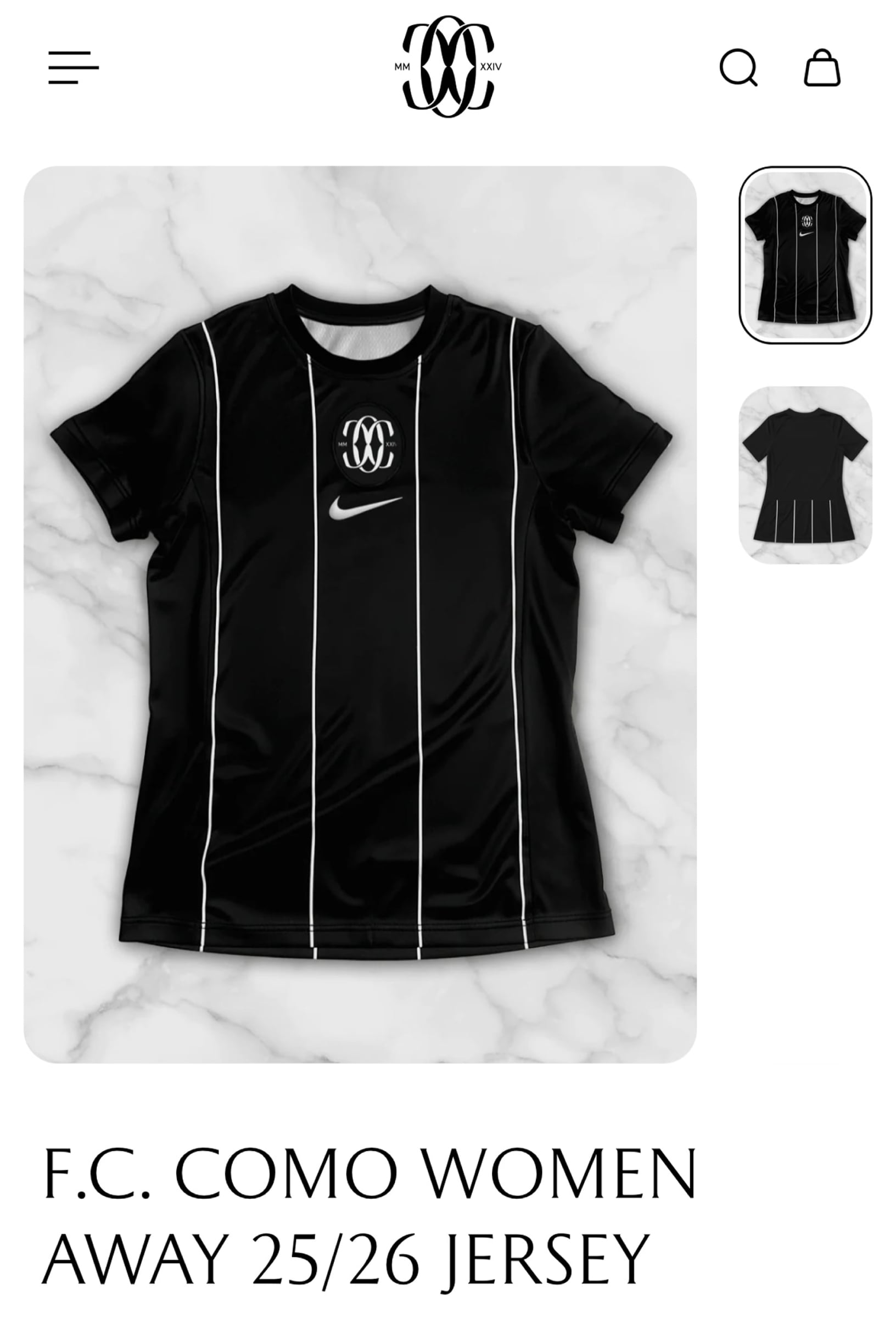Open the search icon

coord(738,68)
